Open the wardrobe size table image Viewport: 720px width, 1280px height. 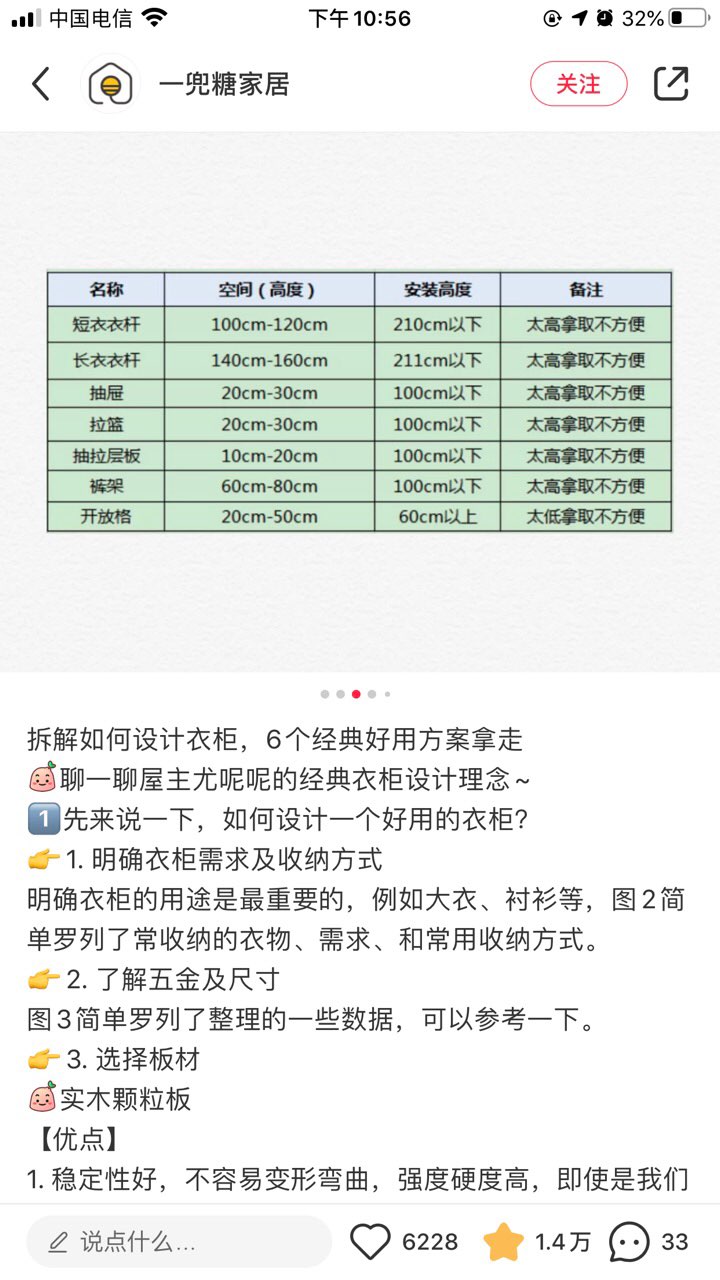[360, 400]
